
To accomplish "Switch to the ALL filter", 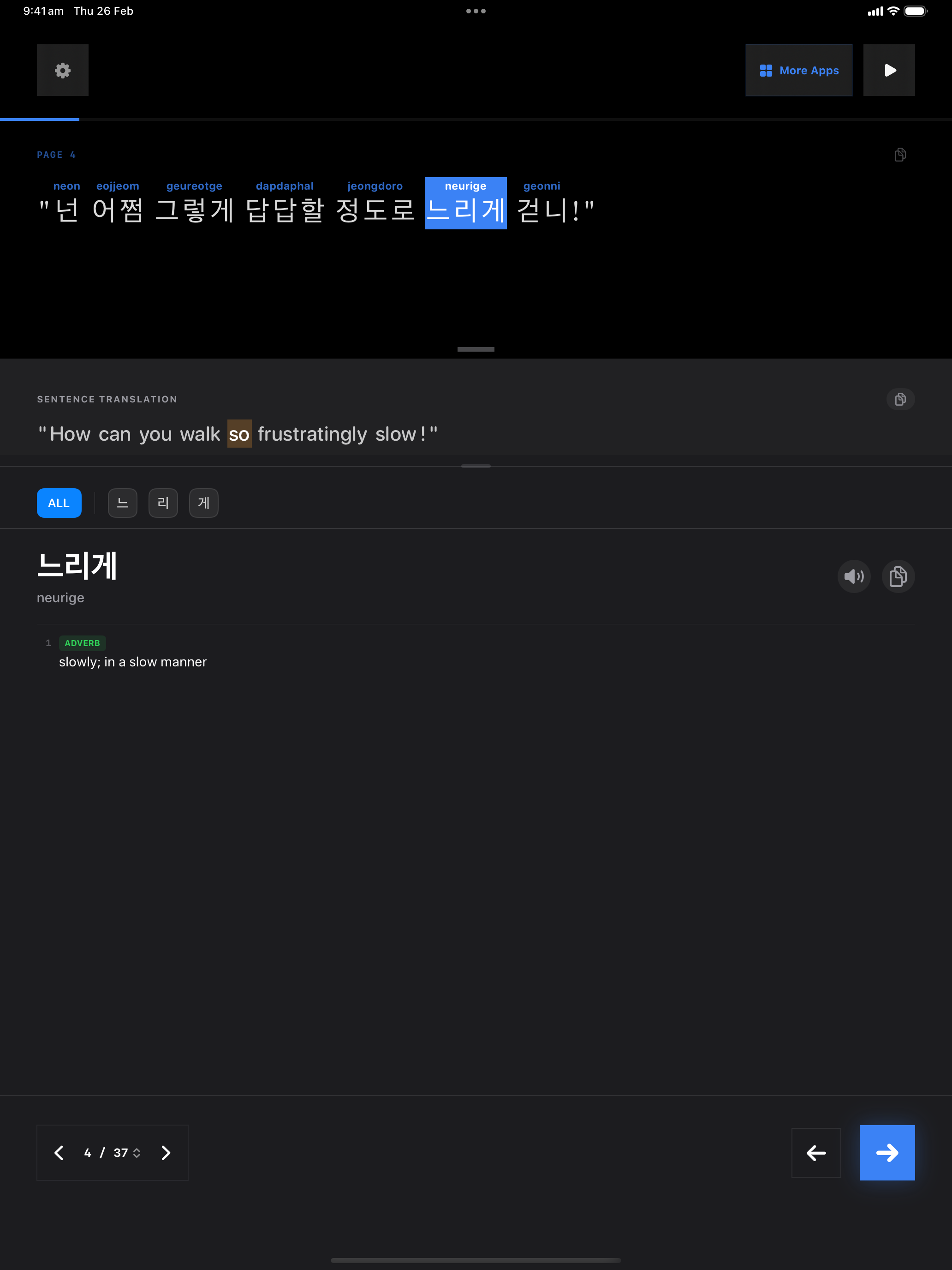I will [x=59, y=503].
